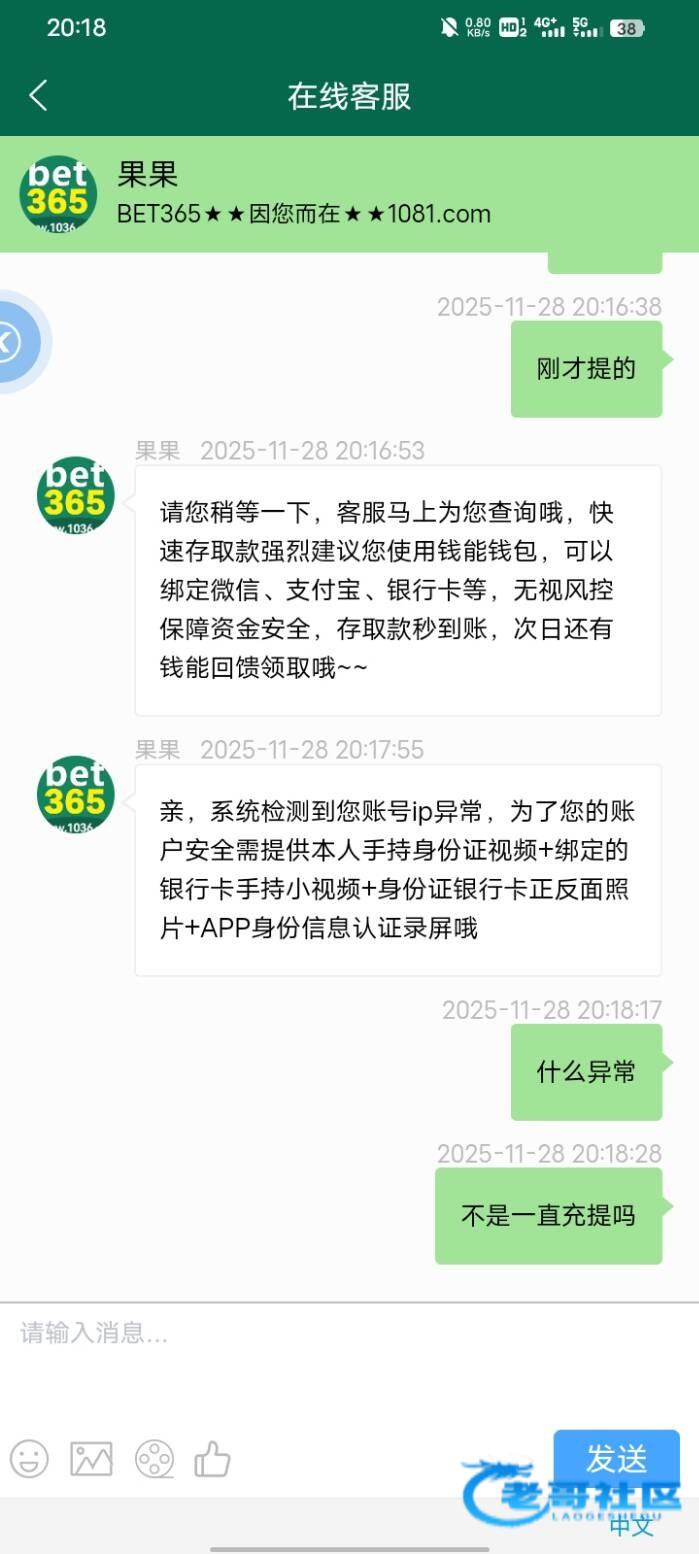This screenshot has width=699, height=1554.
Task: Attach a video clip to the chat
Action: (154, 1459)
